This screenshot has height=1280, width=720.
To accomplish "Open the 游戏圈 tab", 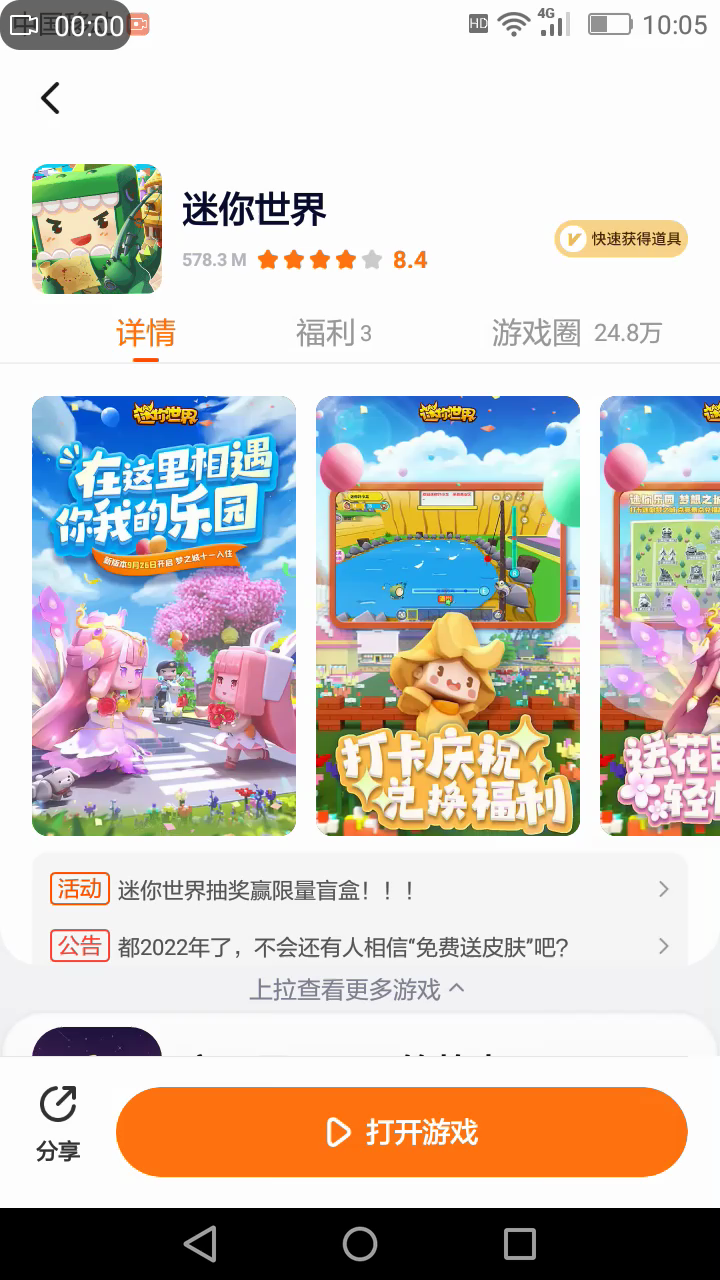I will point(577,333).
